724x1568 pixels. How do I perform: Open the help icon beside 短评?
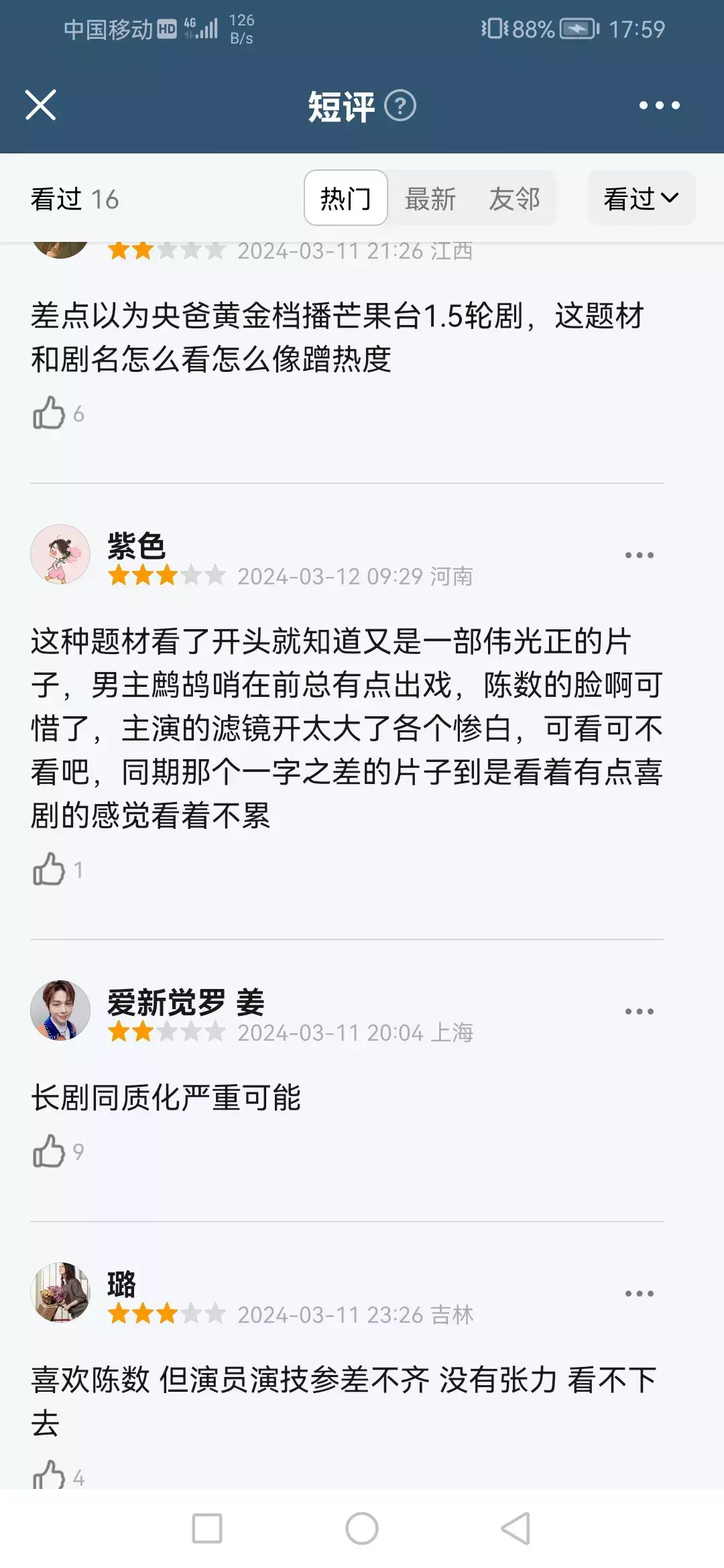click(400, 106)
